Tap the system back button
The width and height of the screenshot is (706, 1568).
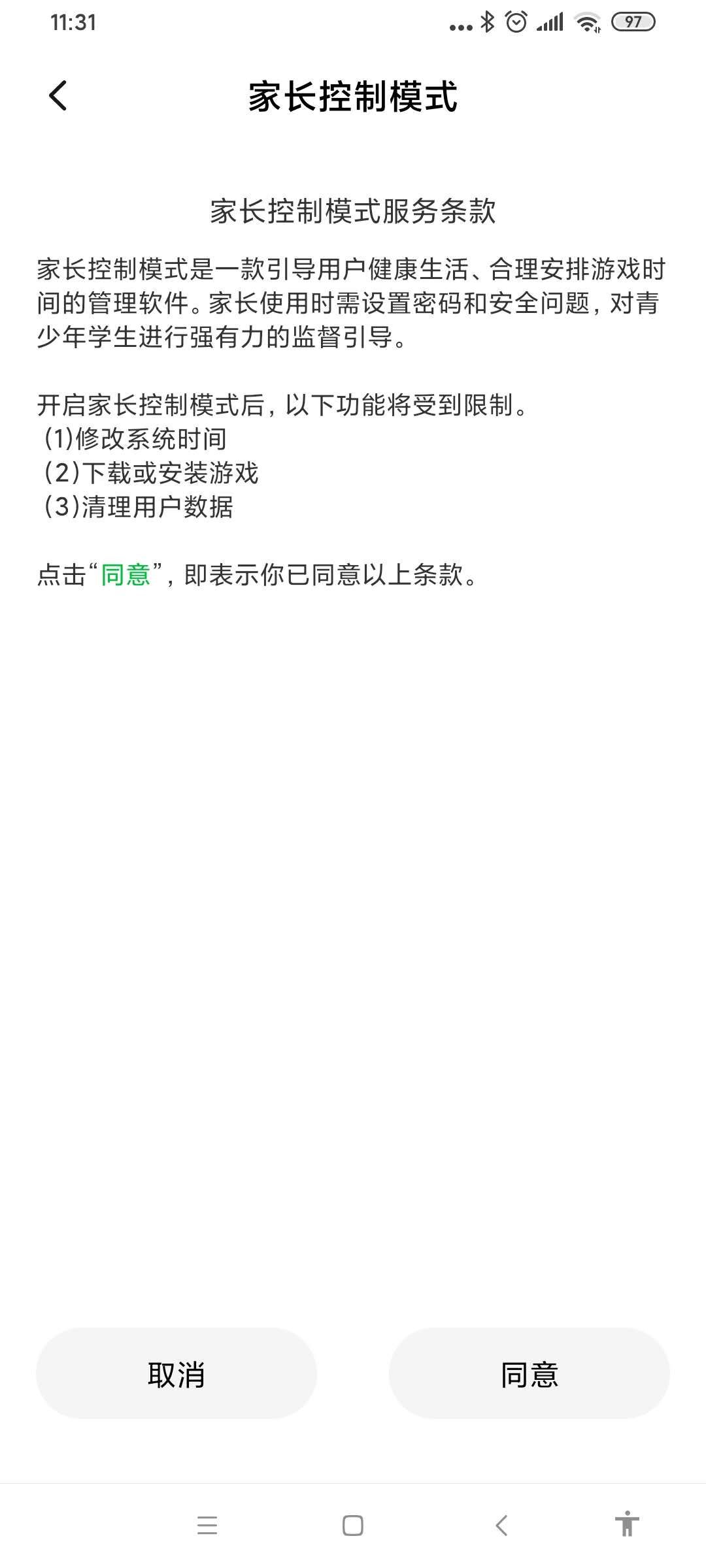coord(501,1526)
